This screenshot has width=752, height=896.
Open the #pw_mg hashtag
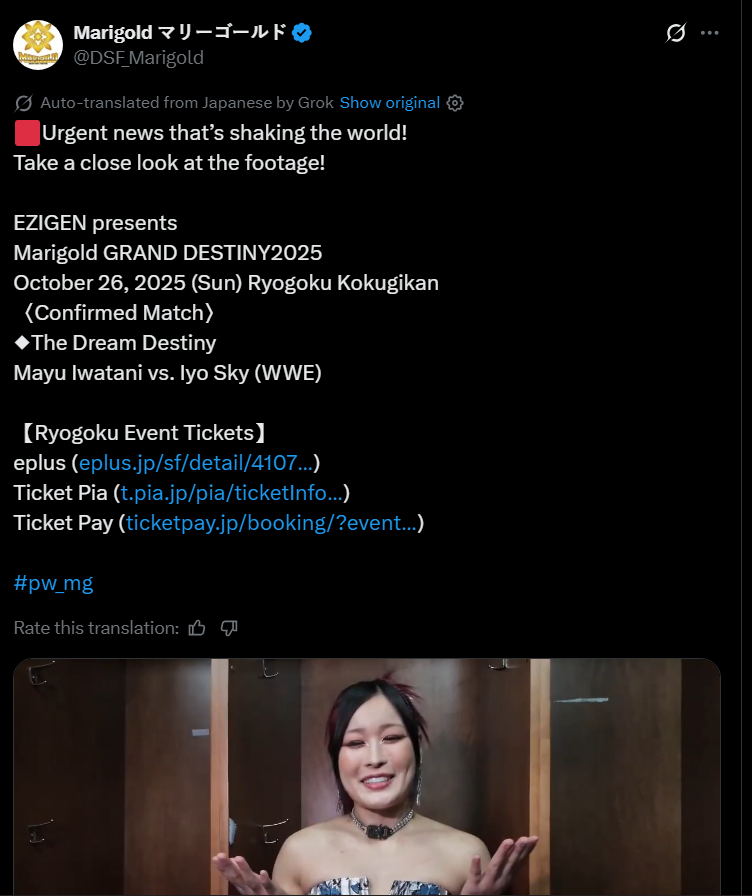tap(53, 583)
